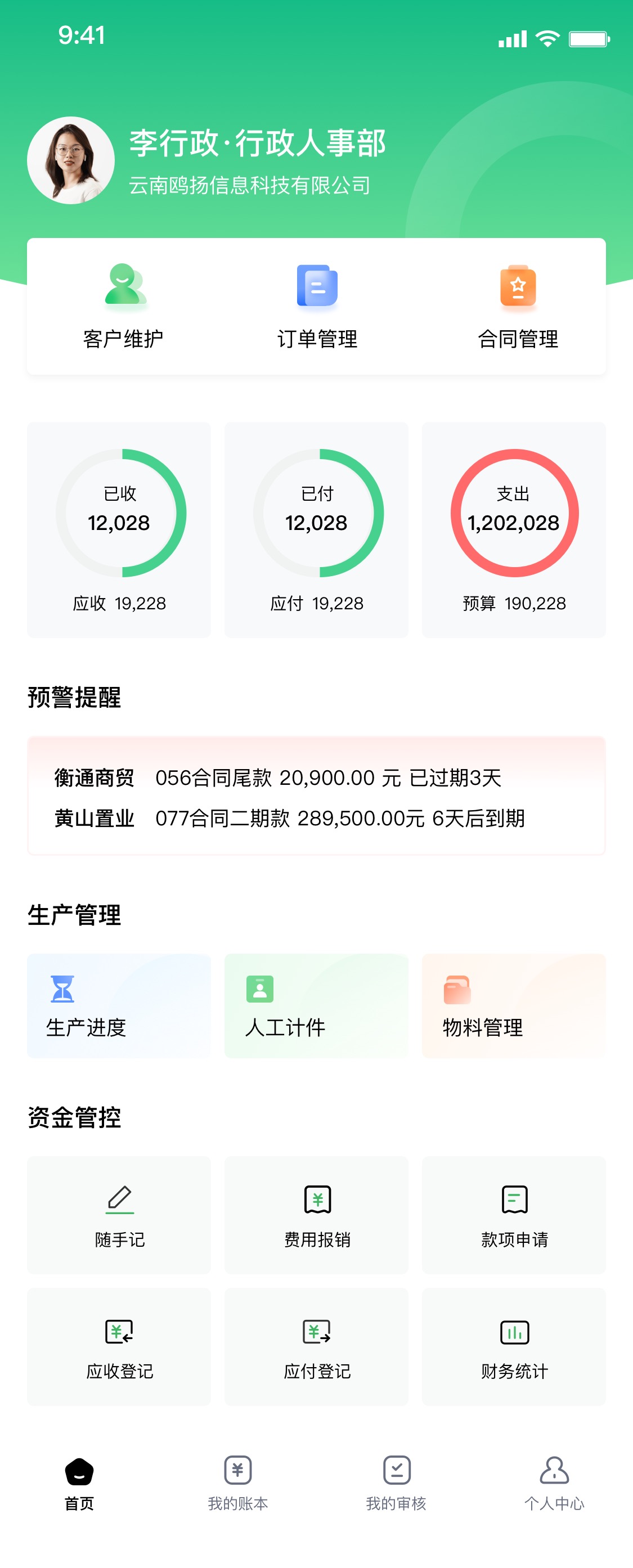Tap the profile avatar of 李行政

71,161
